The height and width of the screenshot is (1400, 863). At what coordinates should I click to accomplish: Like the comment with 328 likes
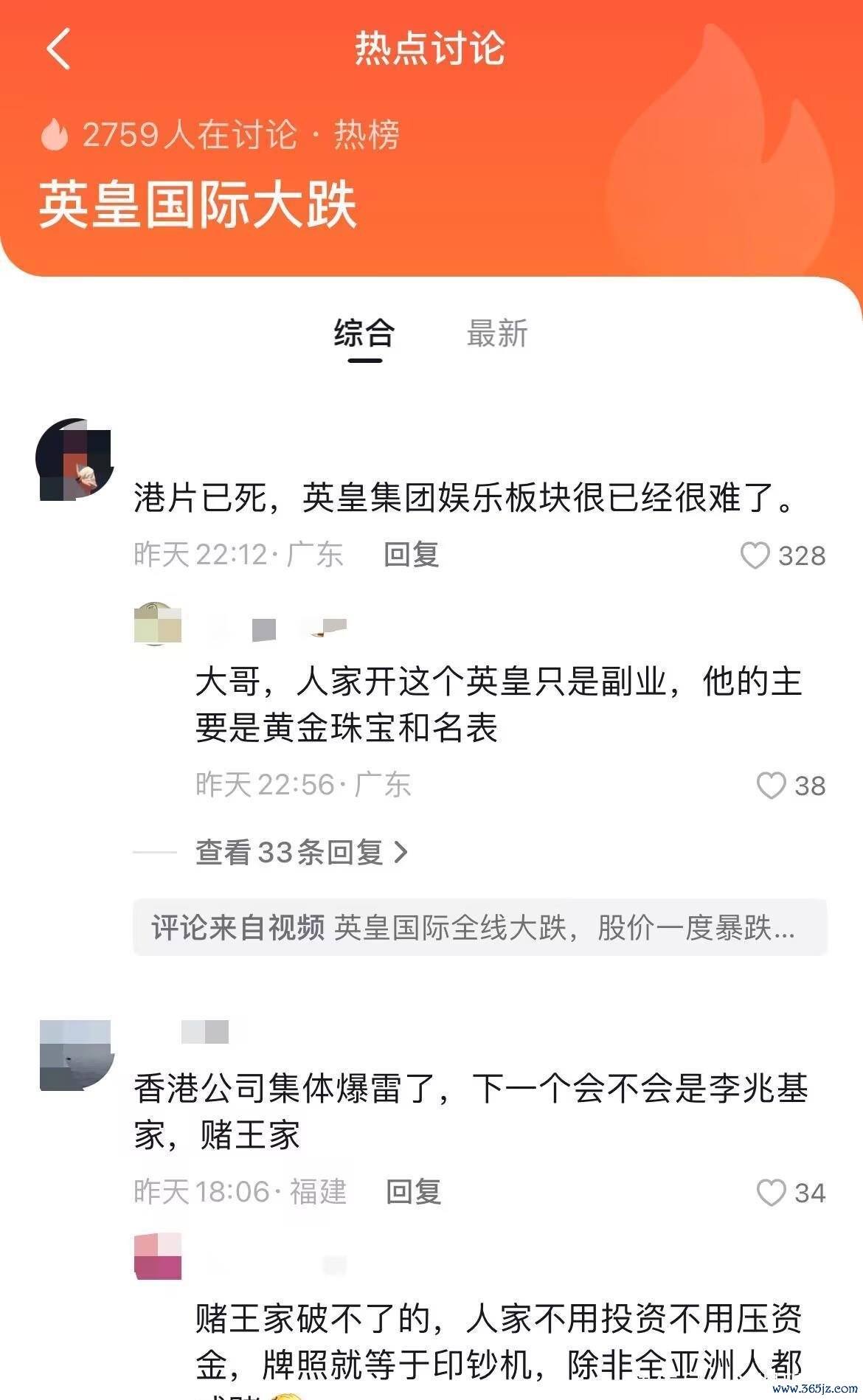click(755, 556)
